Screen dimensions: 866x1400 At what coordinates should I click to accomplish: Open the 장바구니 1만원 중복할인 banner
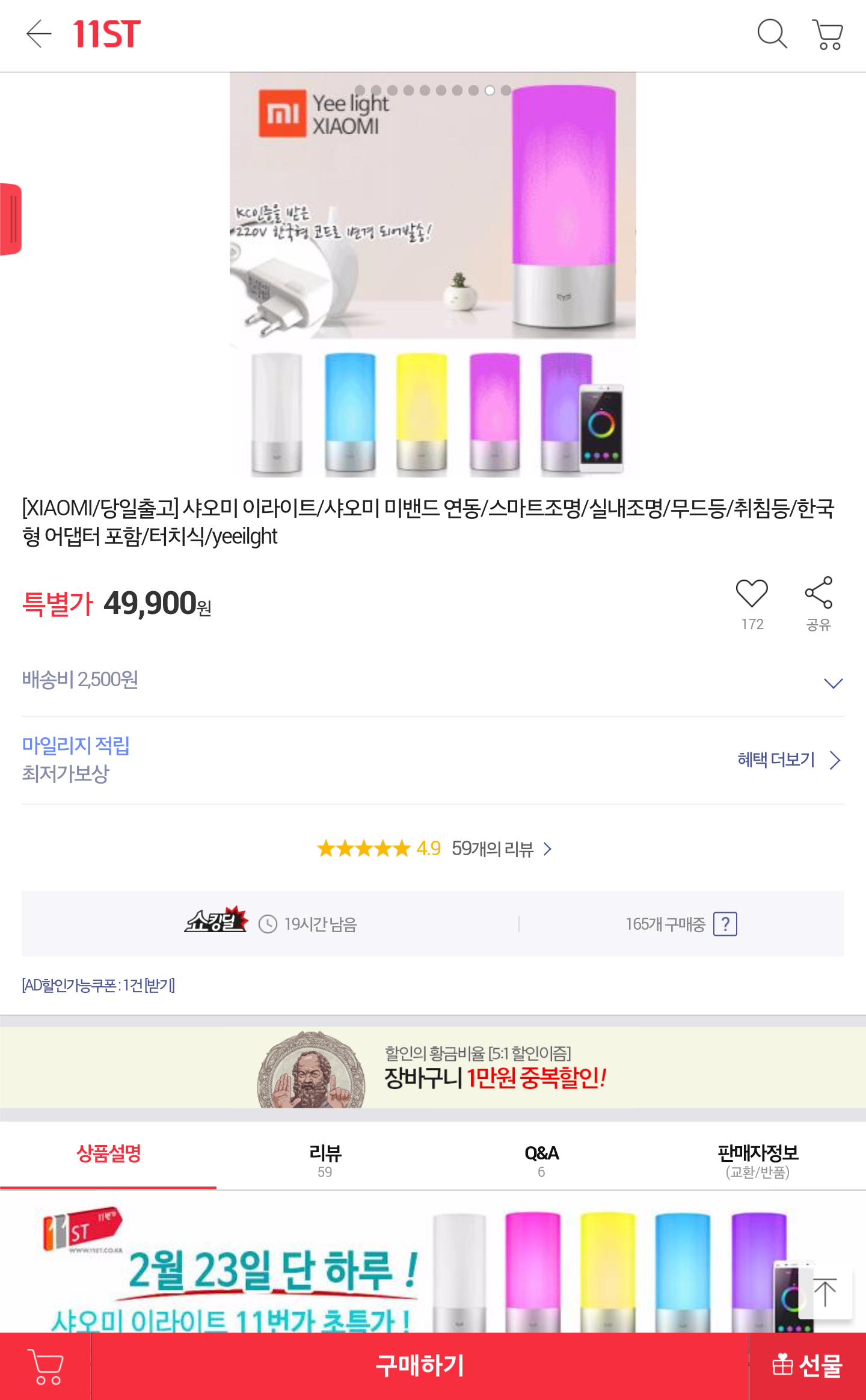tap(433, 1068)
